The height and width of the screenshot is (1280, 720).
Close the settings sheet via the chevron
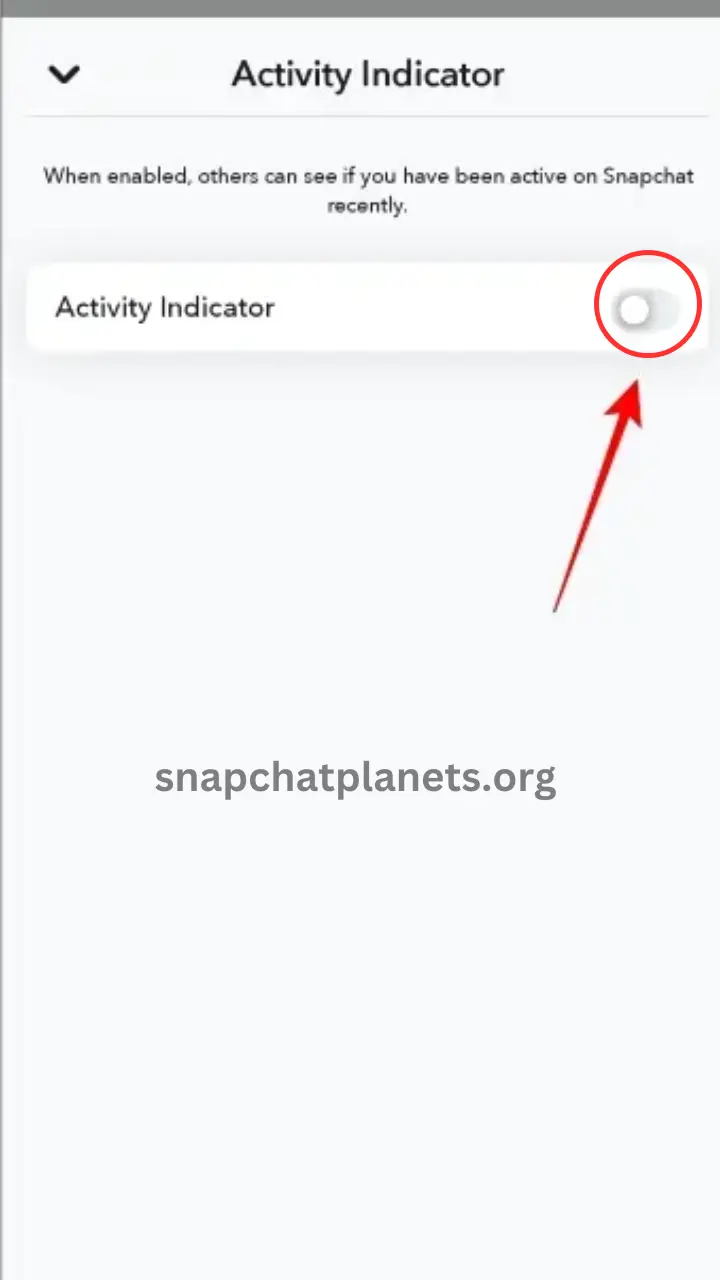[x=64, y=74]
